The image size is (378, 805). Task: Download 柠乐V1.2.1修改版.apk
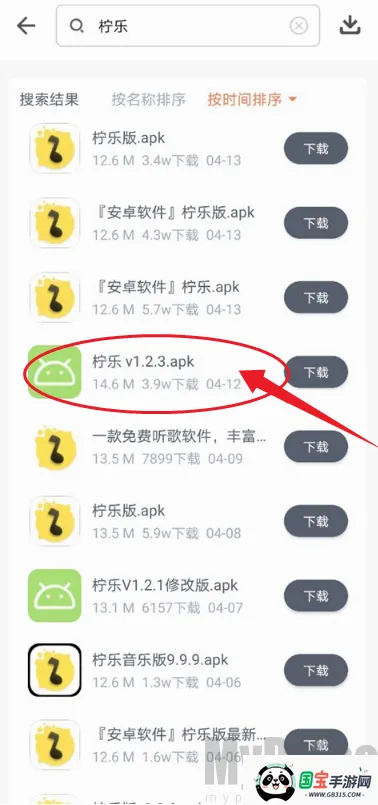coord(316,596)
